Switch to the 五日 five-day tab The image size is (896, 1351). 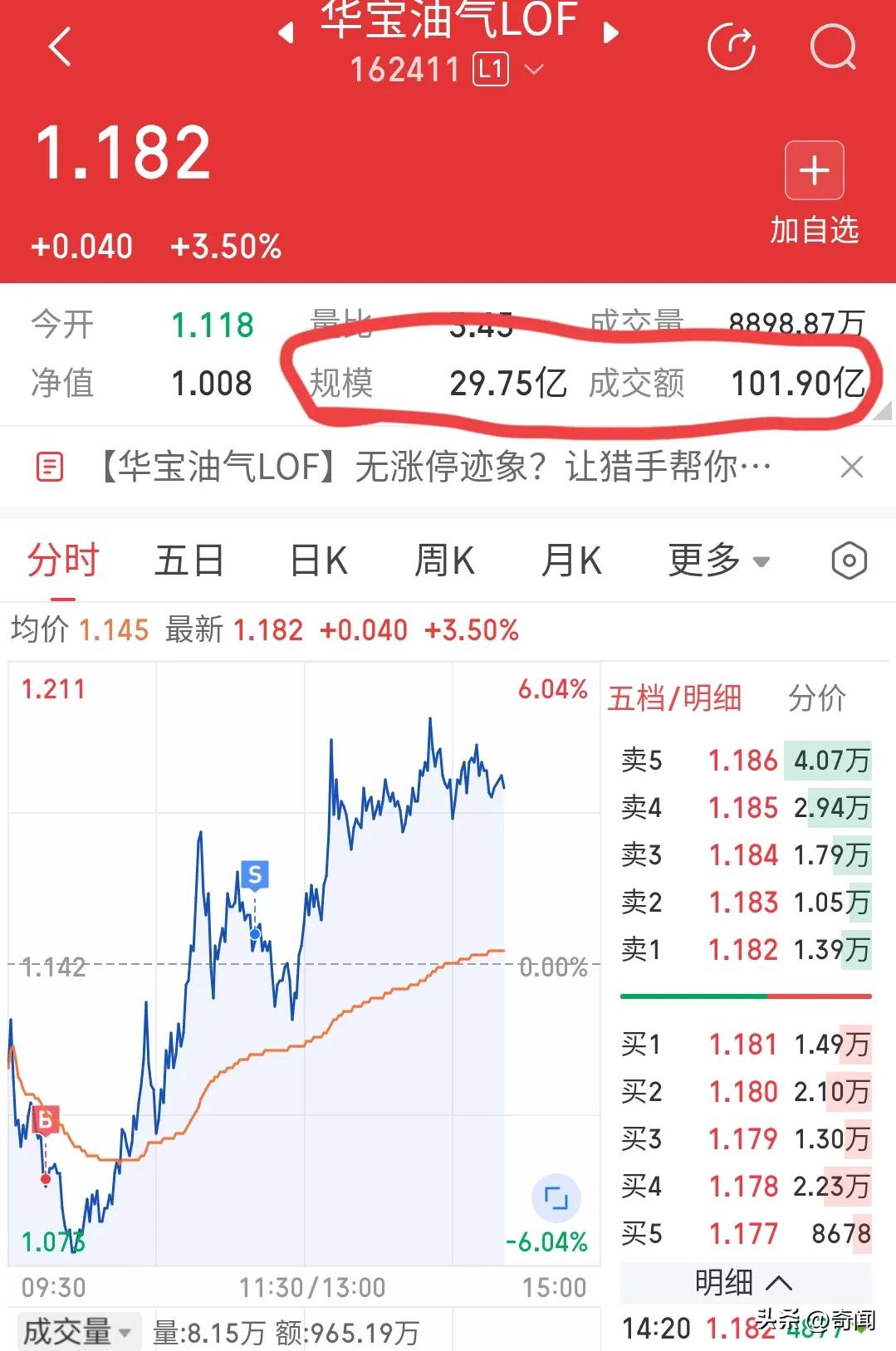point(189,560)
